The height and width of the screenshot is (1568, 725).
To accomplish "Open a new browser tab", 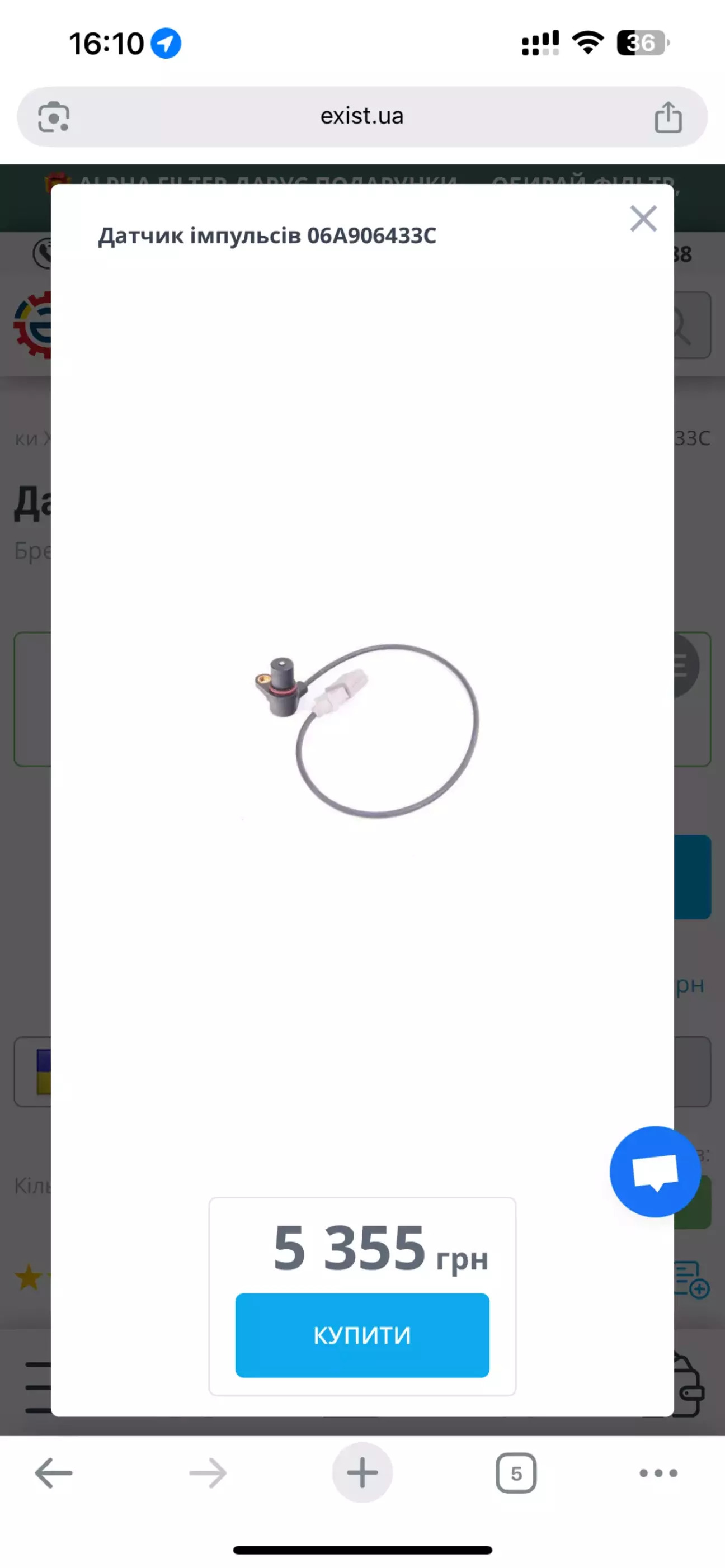I will click(362, 1473).
